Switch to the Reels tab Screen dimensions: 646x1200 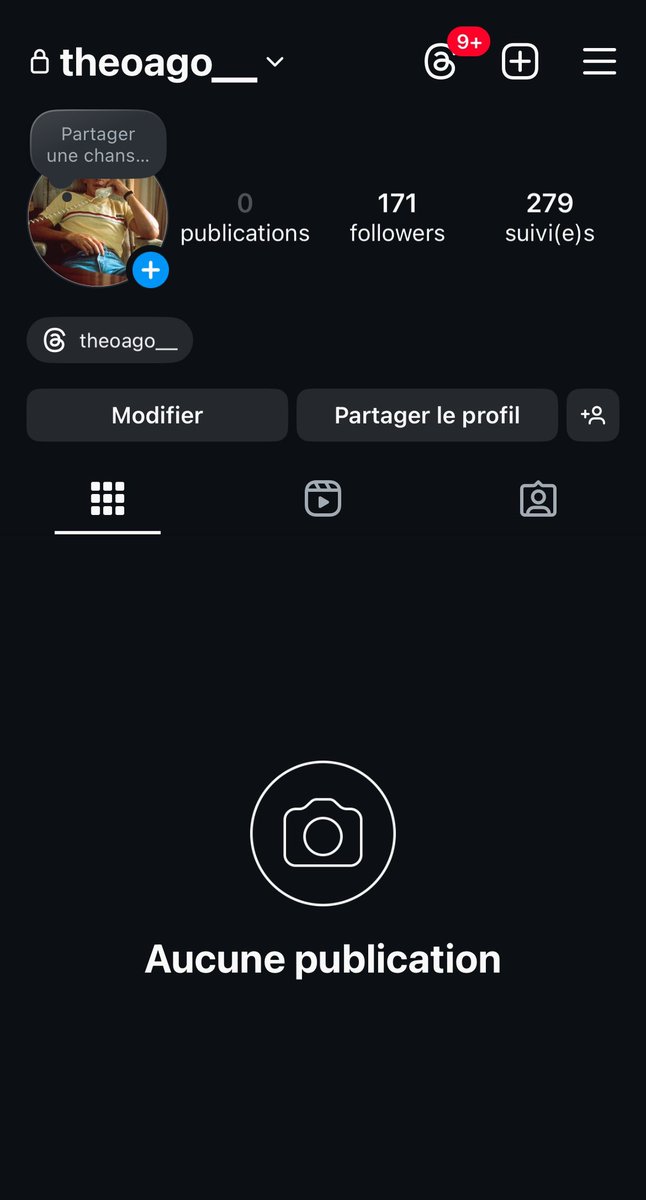(323, 498)
